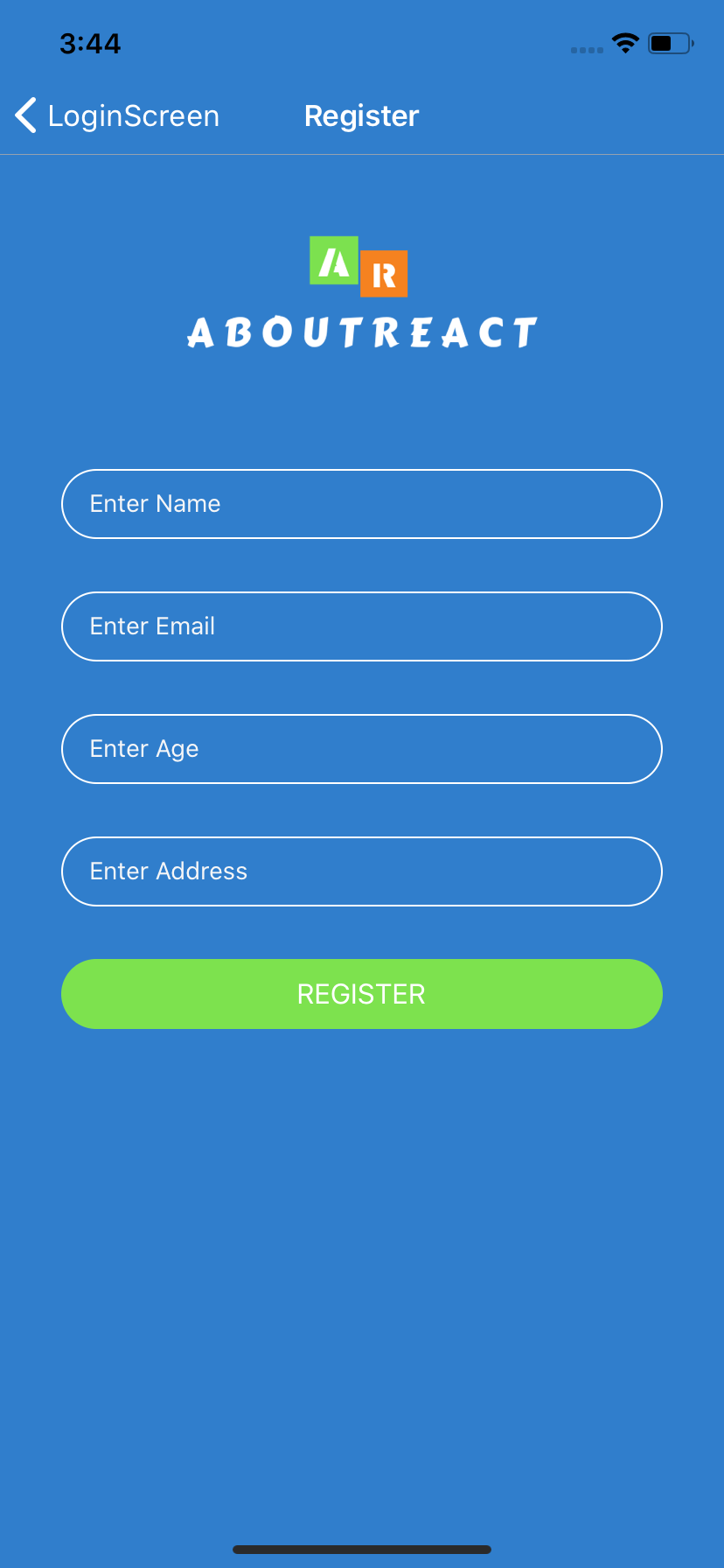Screen dimensions: 724x1568
Task: Click the green REGISTER button area
Action: [x=361, y=994]
